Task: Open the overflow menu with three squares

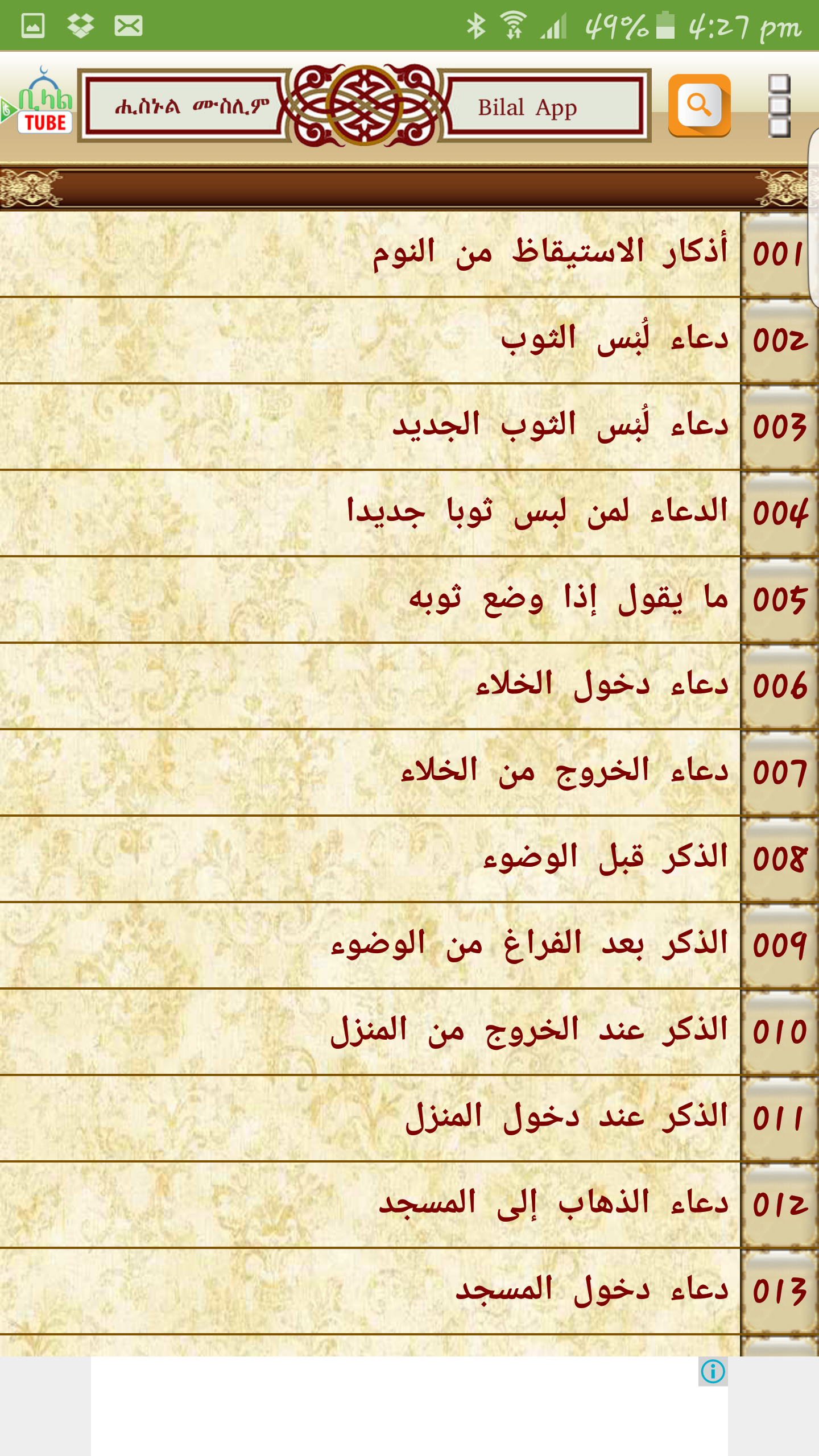Action: pyautogui.click(x=779, y=106)
